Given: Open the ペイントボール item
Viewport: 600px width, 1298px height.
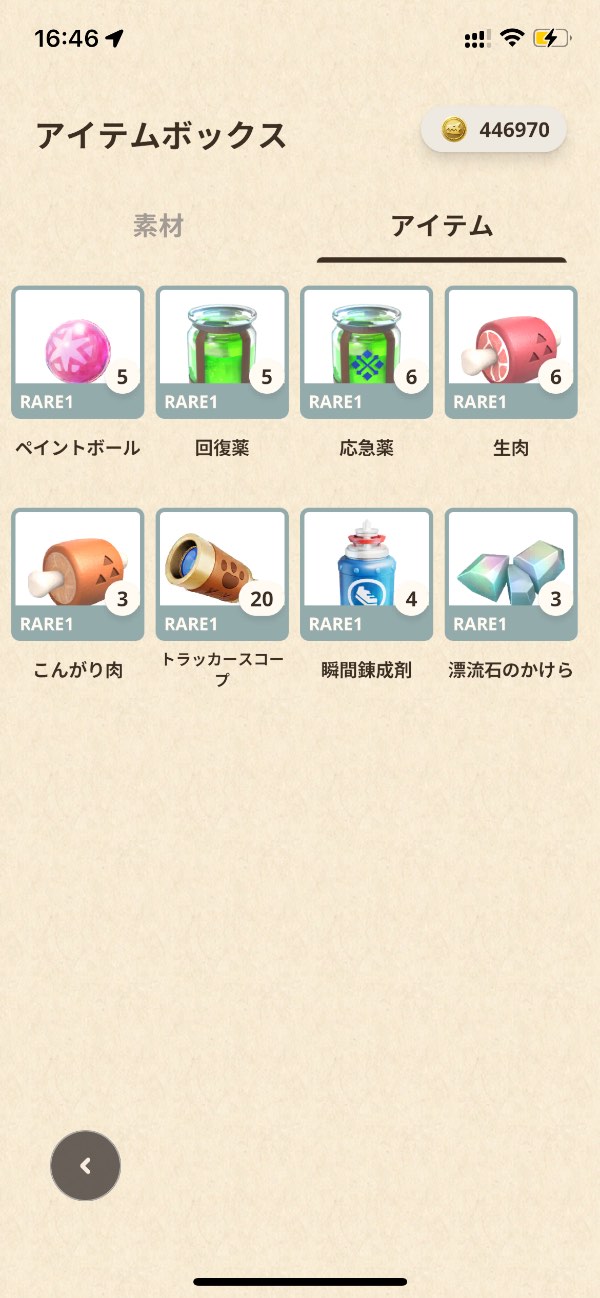Looking at the screenshot, I should 78,352.
